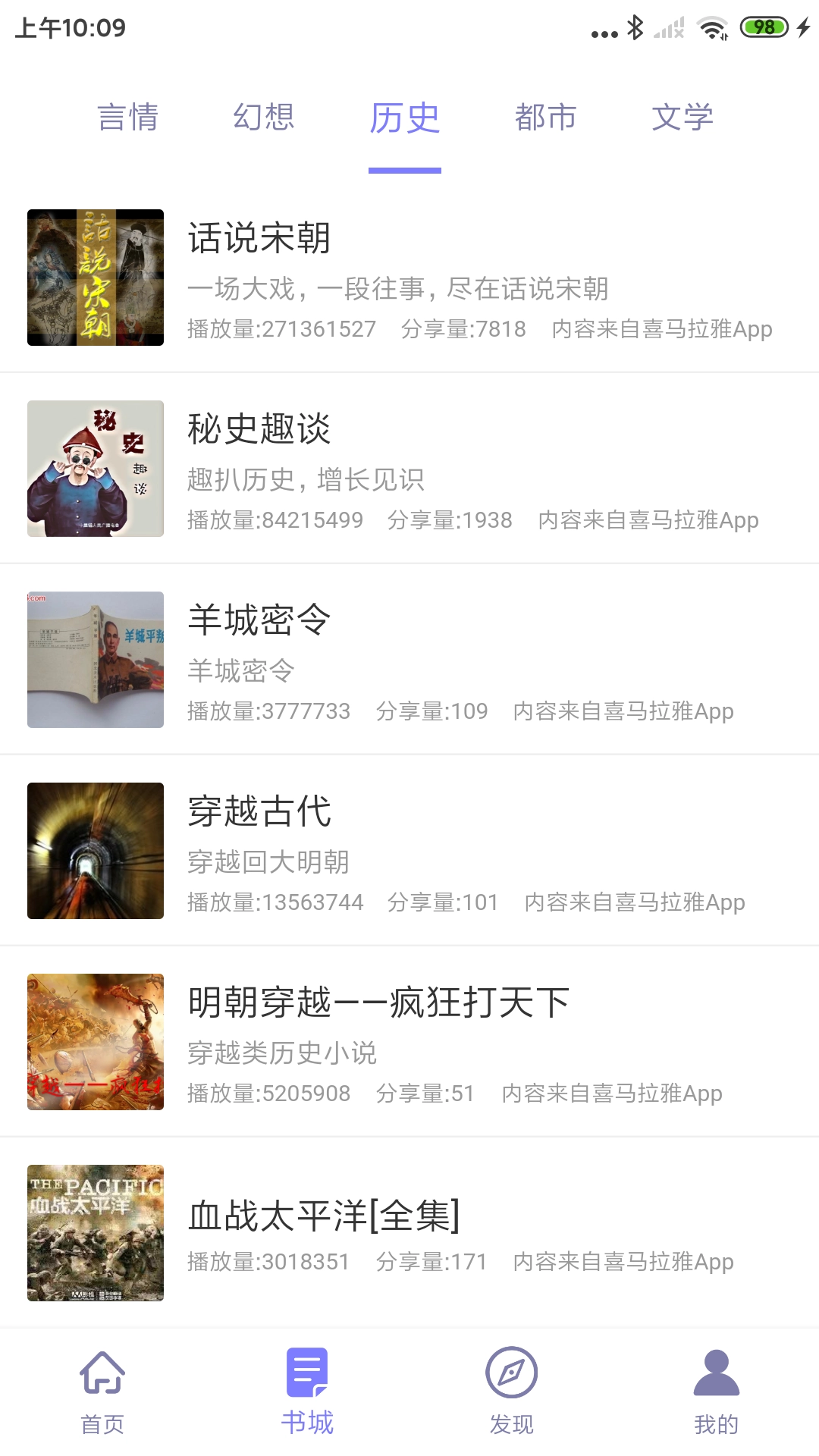Tap the Wi-Fi status icon

click(x=713, y=27)
